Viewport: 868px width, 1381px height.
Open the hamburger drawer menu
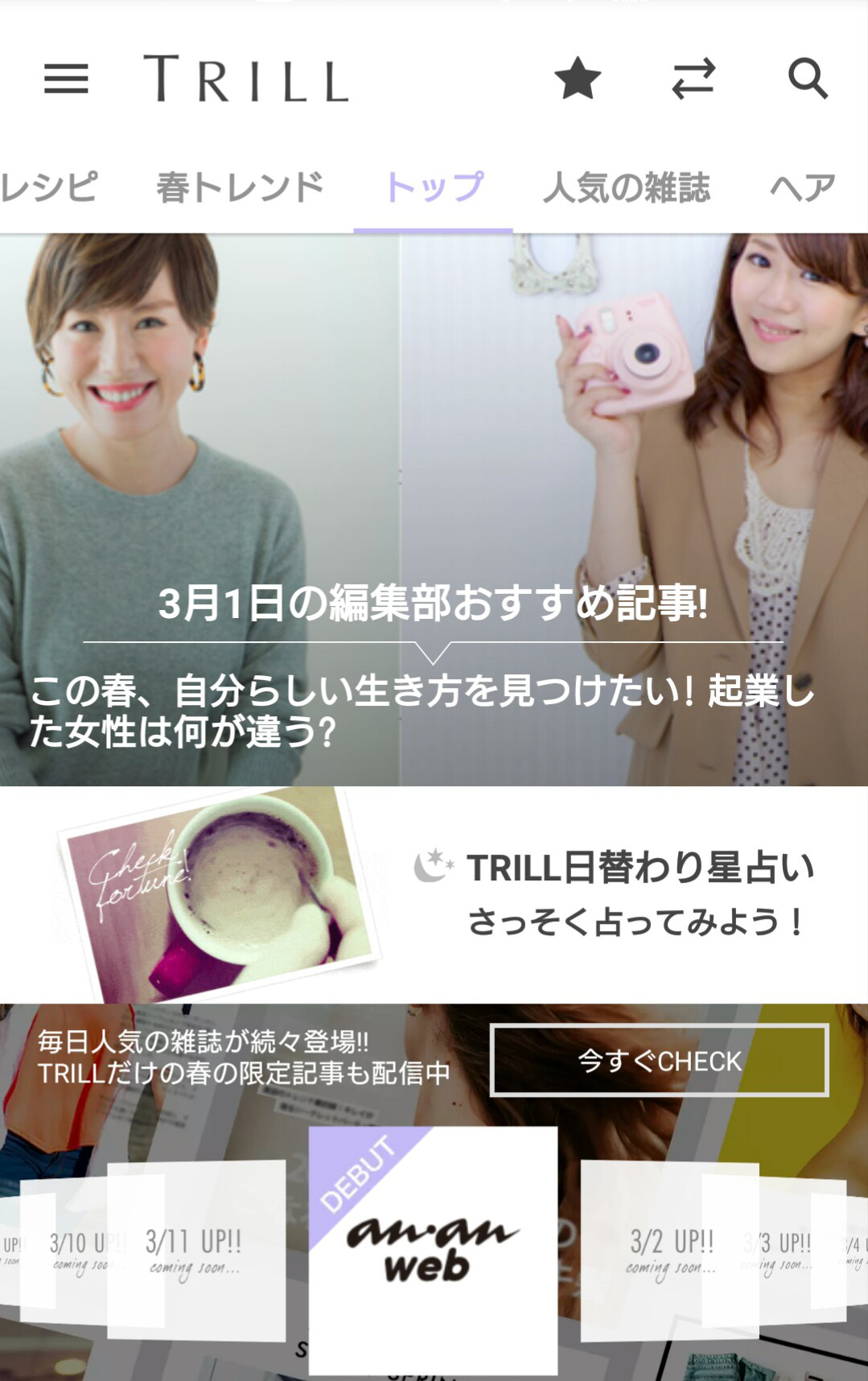point(66,79)
